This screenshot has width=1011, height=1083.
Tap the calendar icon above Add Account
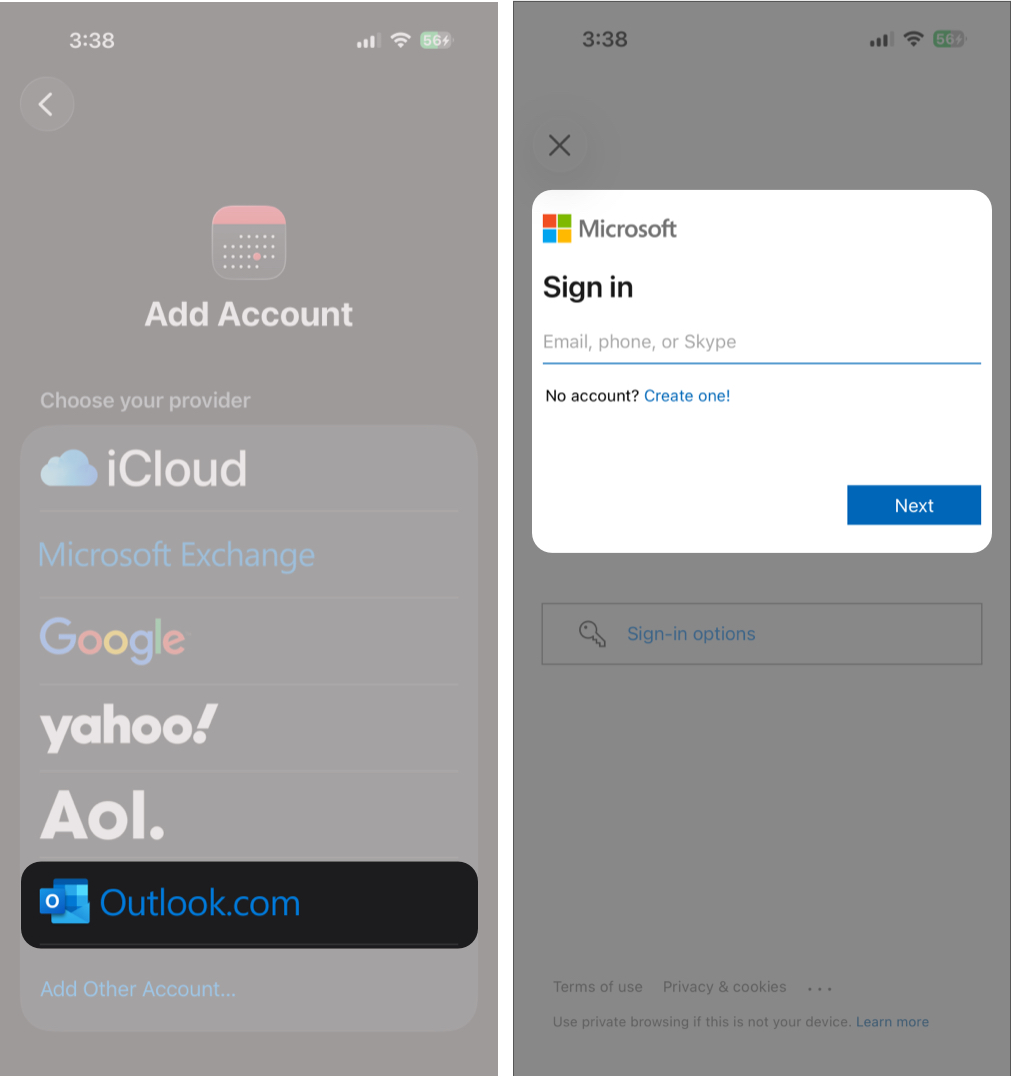click(x=248, y=241)
